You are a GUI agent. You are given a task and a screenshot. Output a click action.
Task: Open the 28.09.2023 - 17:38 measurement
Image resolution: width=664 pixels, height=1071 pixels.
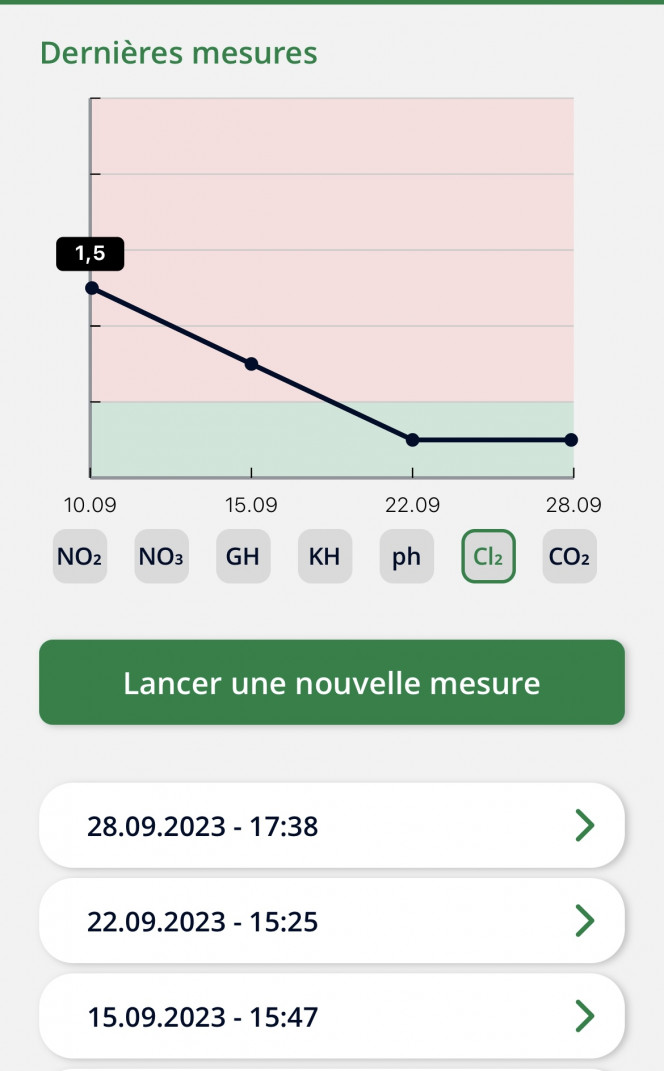(332, 826)
